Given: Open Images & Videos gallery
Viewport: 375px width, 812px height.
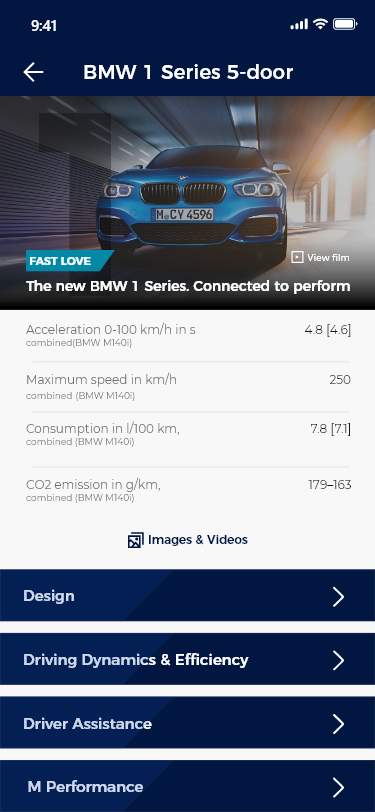Looking at the screenshot, I should click(x=188, y=540).
